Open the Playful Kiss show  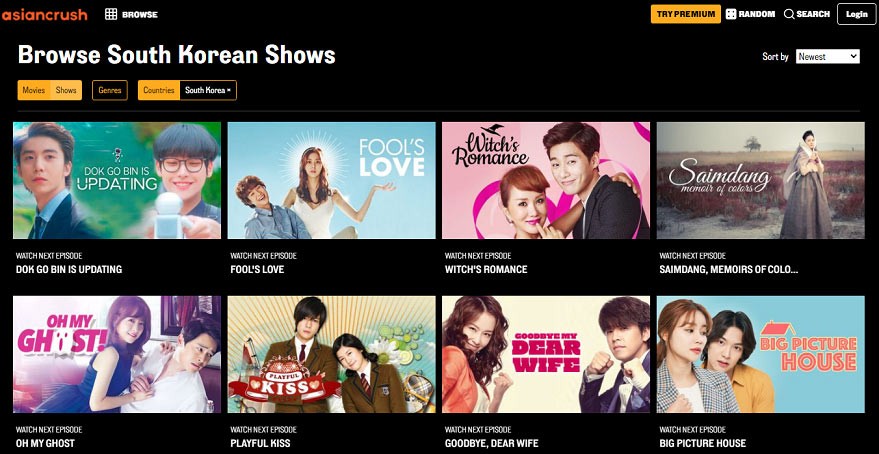[331, 354]
